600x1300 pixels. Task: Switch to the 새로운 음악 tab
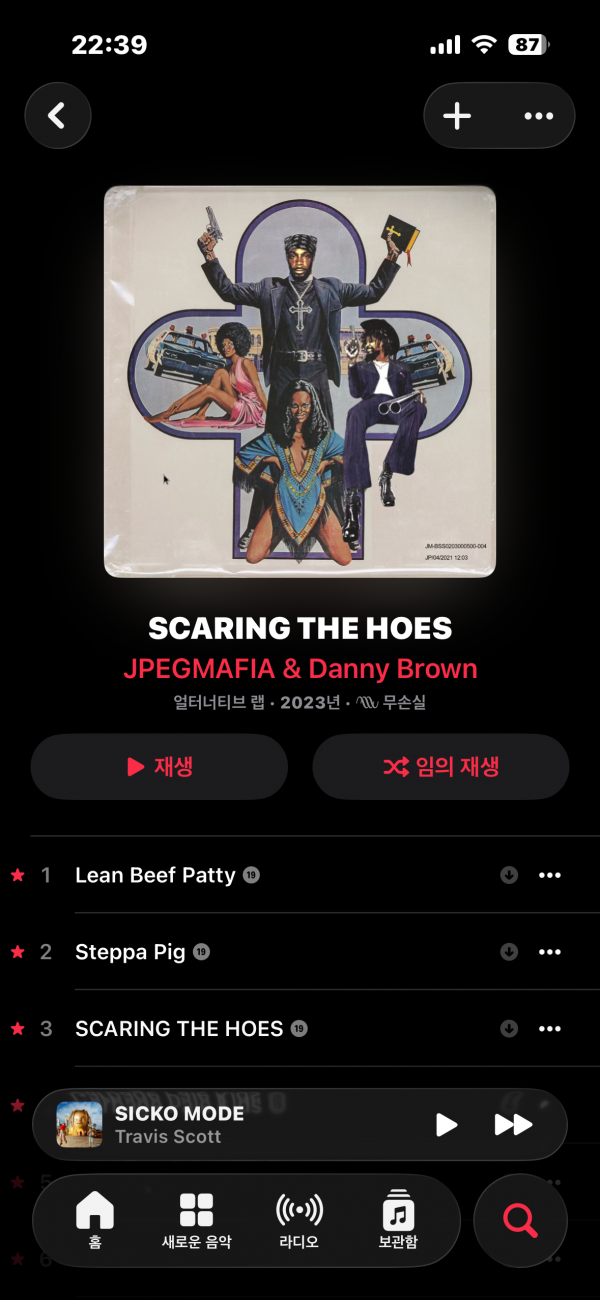196,1222
